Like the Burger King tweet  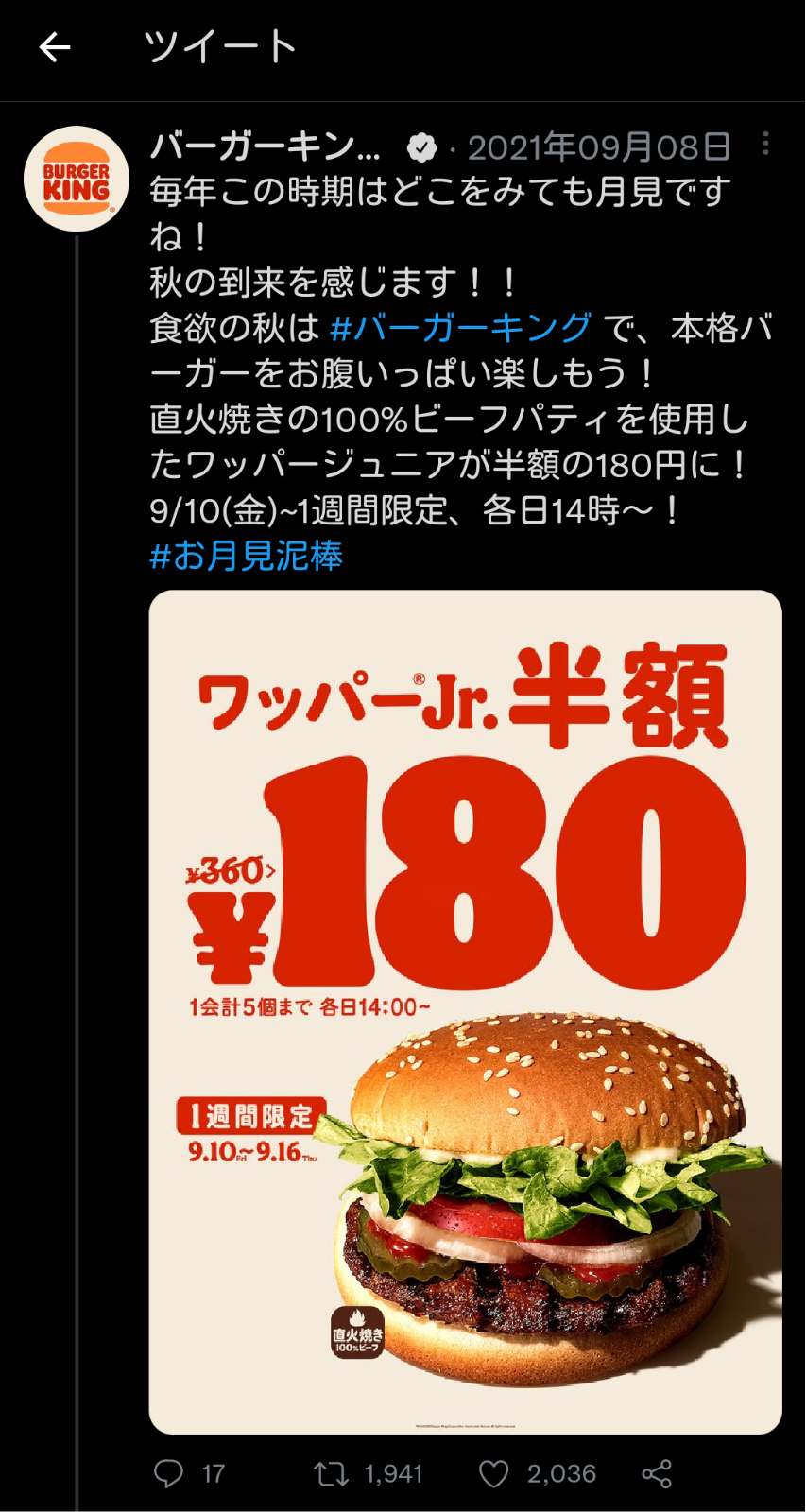coord(493,1473)
